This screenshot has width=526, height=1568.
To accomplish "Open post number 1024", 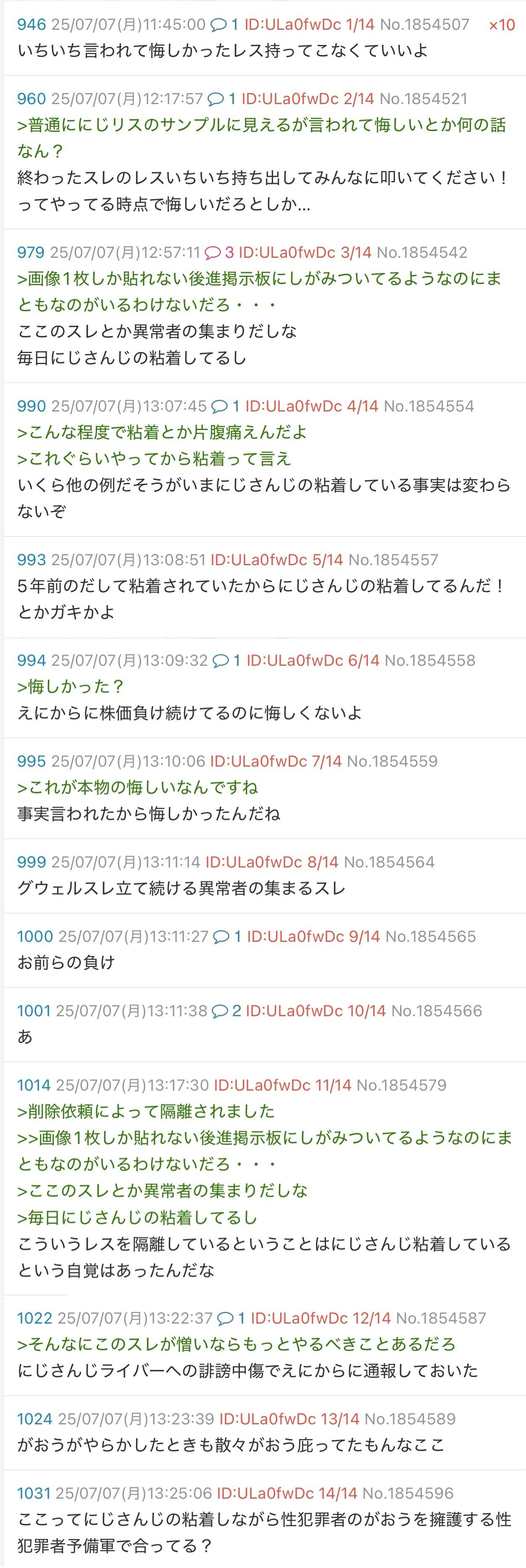I will 34,1419.
